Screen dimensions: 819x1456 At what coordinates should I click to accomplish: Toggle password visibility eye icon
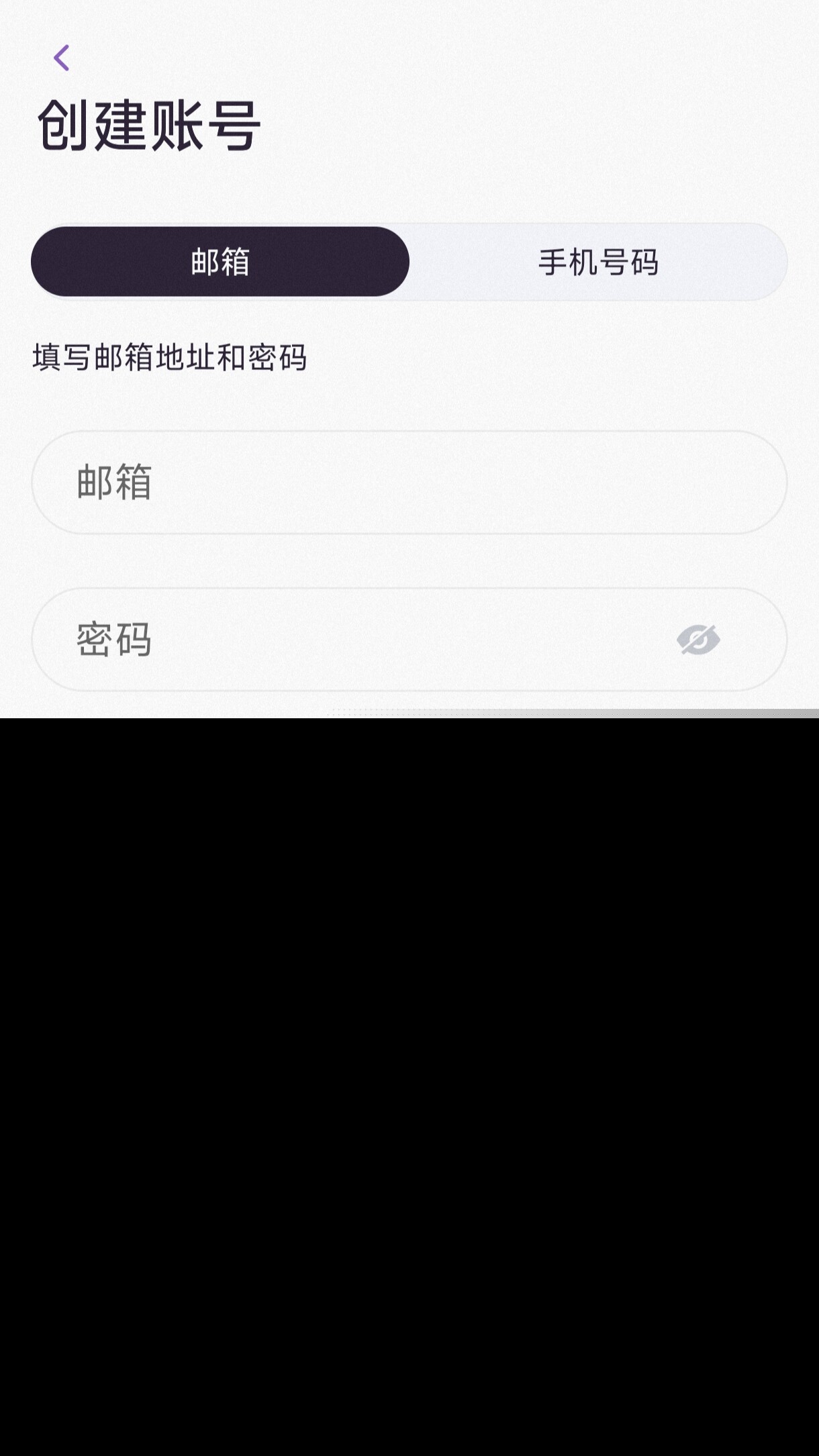pos(698,639)
